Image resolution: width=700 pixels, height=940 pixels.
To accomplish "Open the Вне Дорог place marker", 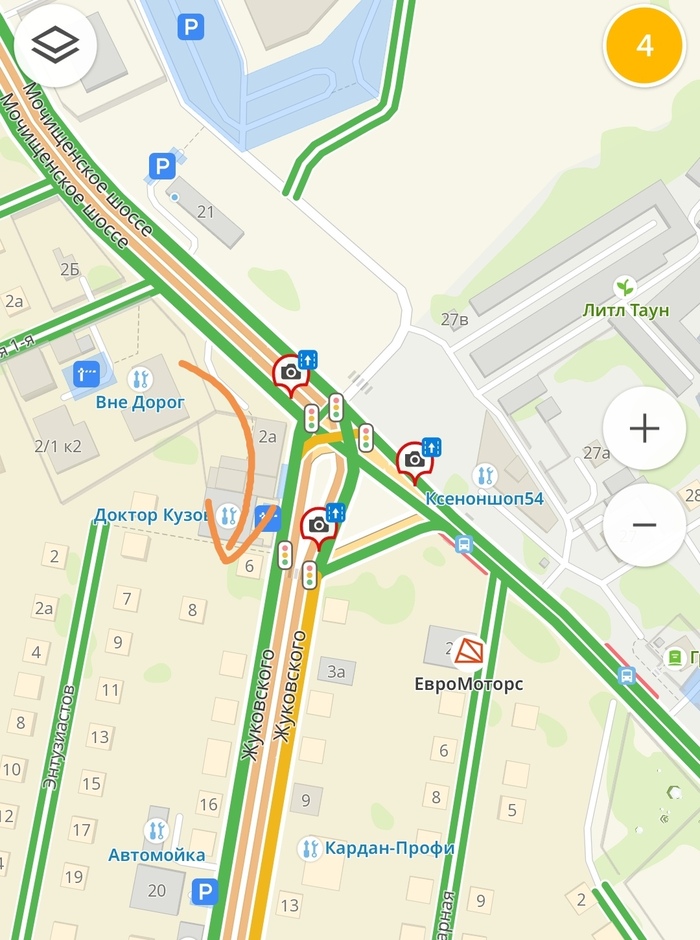I will click(141, 380).
